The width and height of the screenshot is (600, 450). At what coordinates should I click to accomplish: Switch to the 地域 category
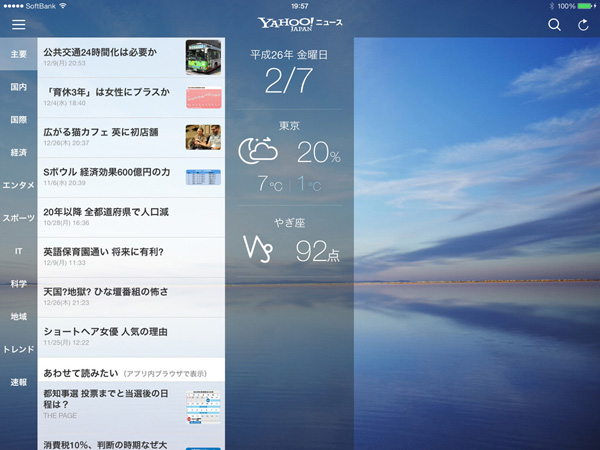(x=18, y=316)
